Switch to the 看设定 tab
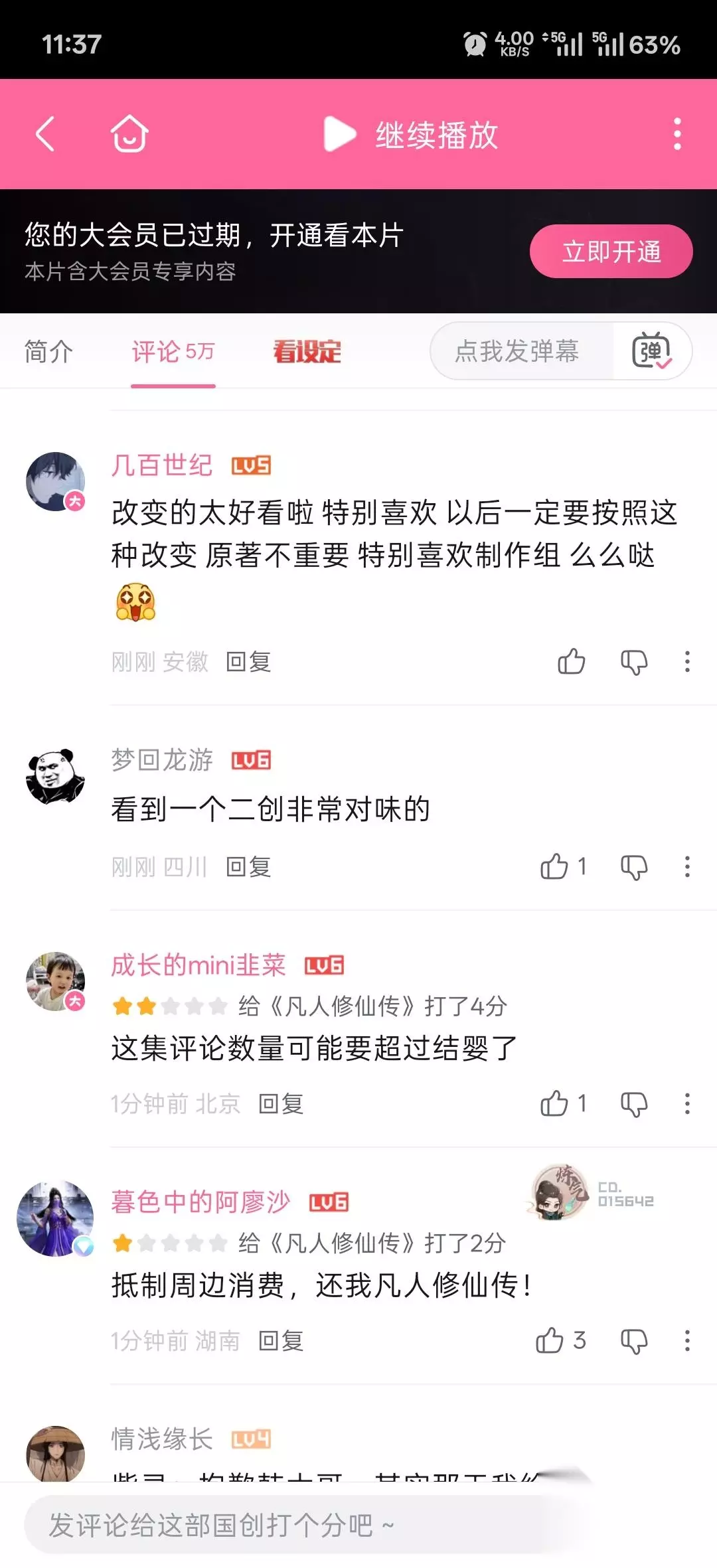717x1568 pixels. tap(307, 351)
